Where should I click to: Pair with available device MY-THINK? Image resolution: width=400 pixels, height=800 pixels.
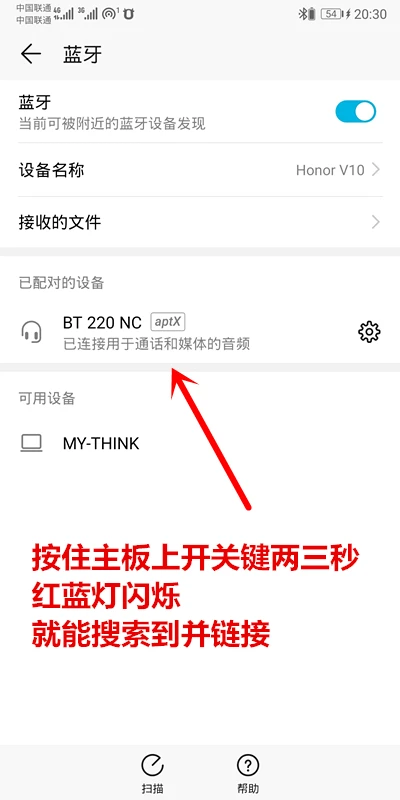[x=200, y=443]
